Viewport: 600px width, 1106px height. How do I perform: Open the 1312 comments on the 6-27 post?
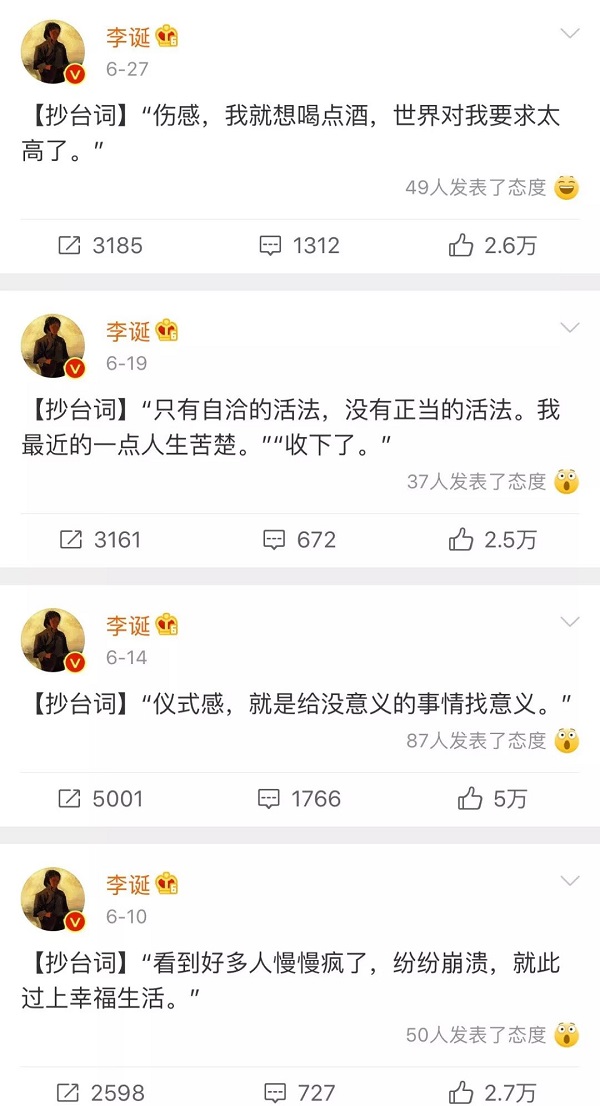(x=299, y=245)
